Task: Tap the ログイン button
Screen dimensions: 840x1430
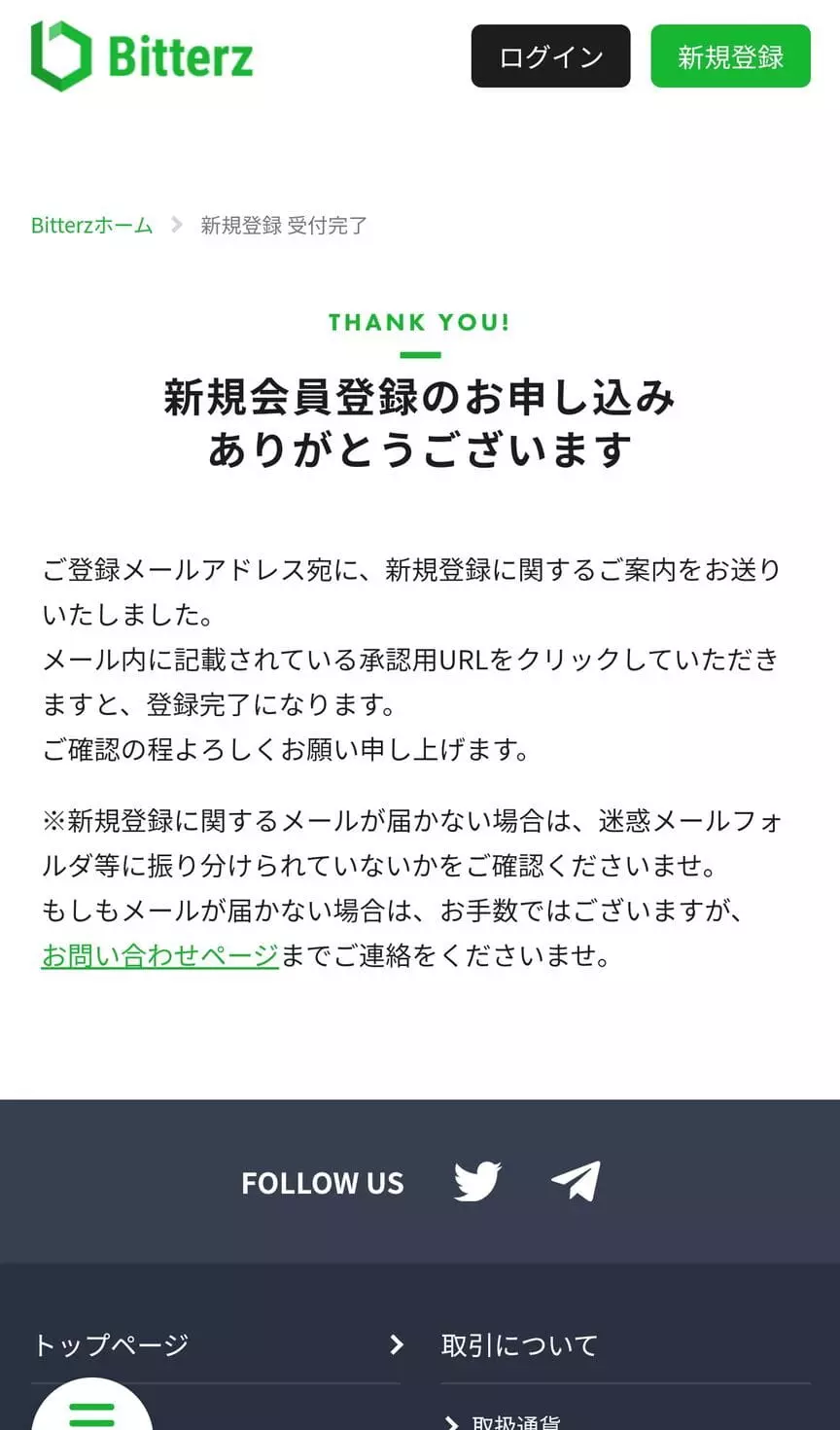Action: [550, 56]
